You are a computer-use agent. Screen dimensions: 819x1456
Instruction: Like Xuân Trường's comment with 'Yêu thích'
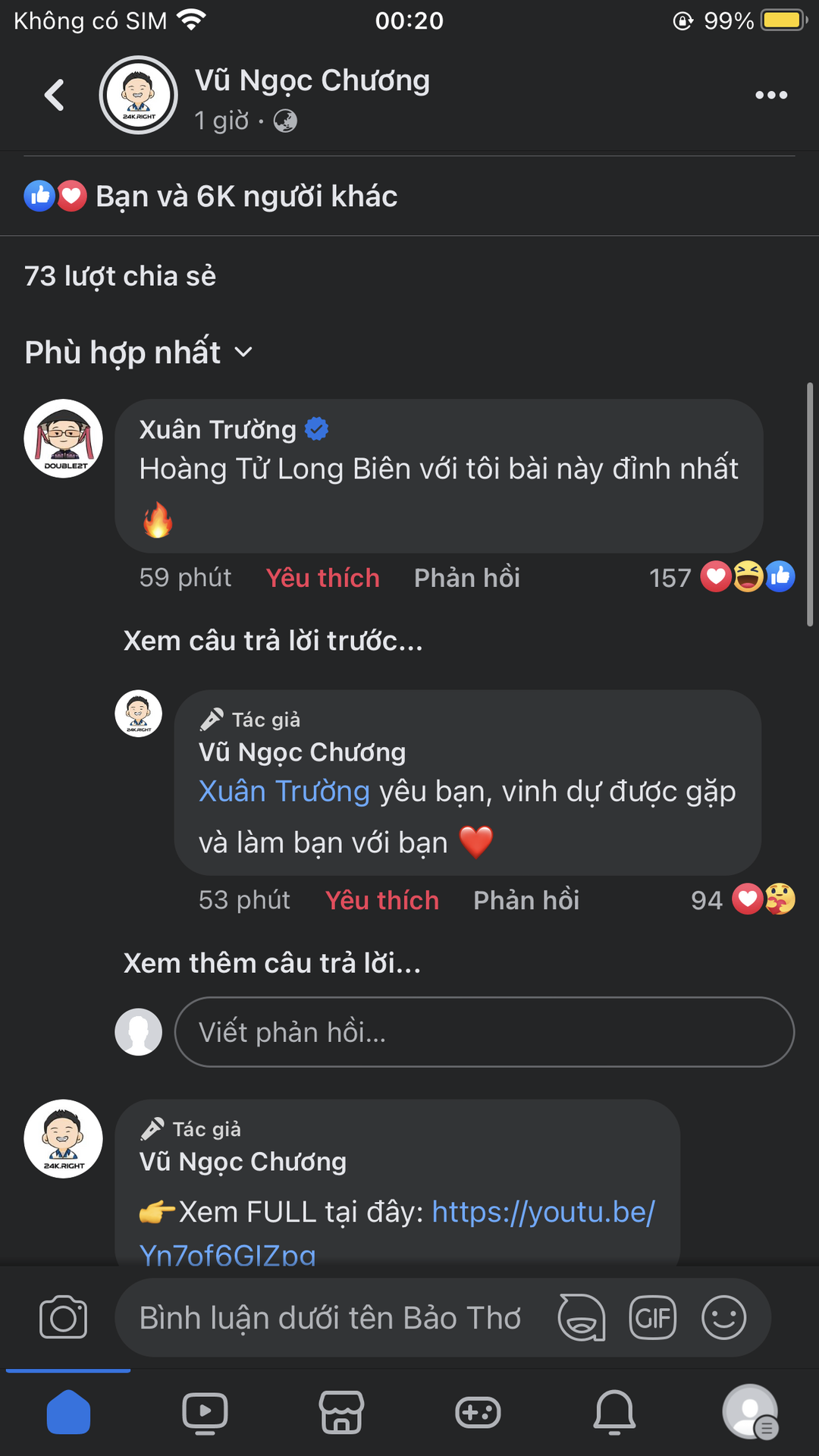[x=322, y=578]
